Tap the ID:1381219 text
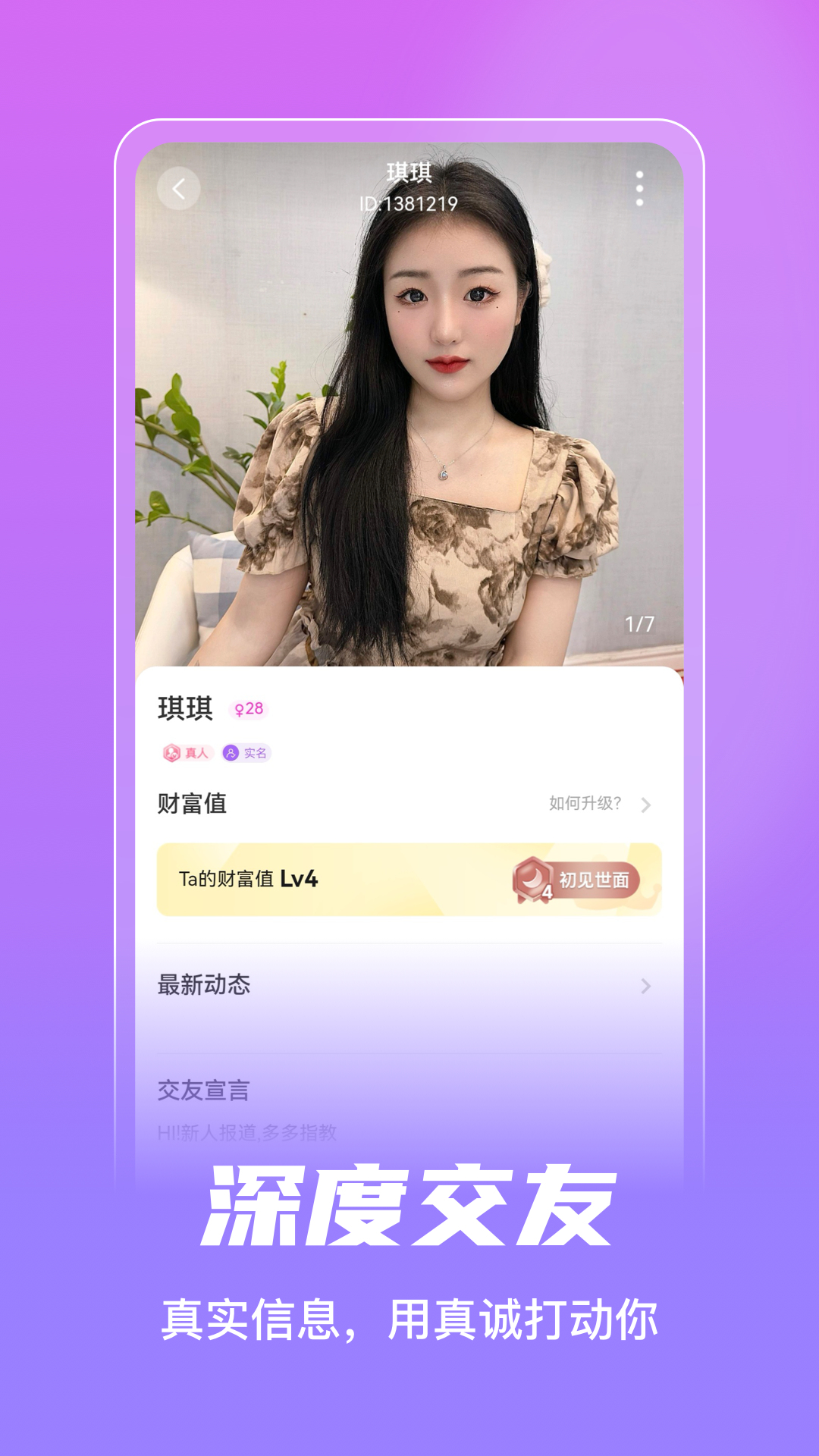This screenshot has width=819, height=1456. [409, 202]
